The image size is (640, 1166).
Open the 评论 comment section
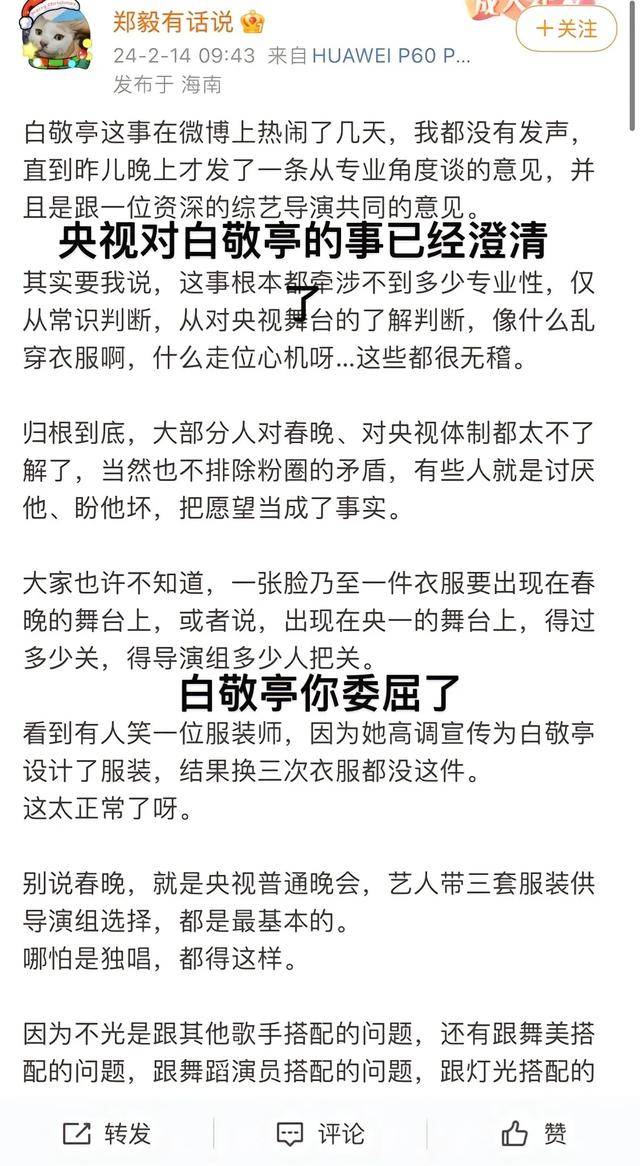(320, 1133)
